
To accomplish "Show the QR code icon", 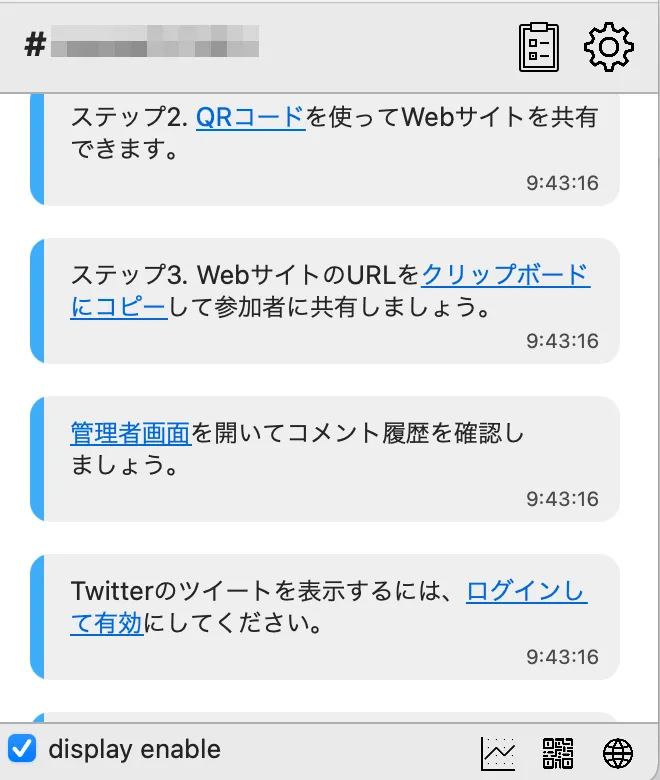I will 558,750.
